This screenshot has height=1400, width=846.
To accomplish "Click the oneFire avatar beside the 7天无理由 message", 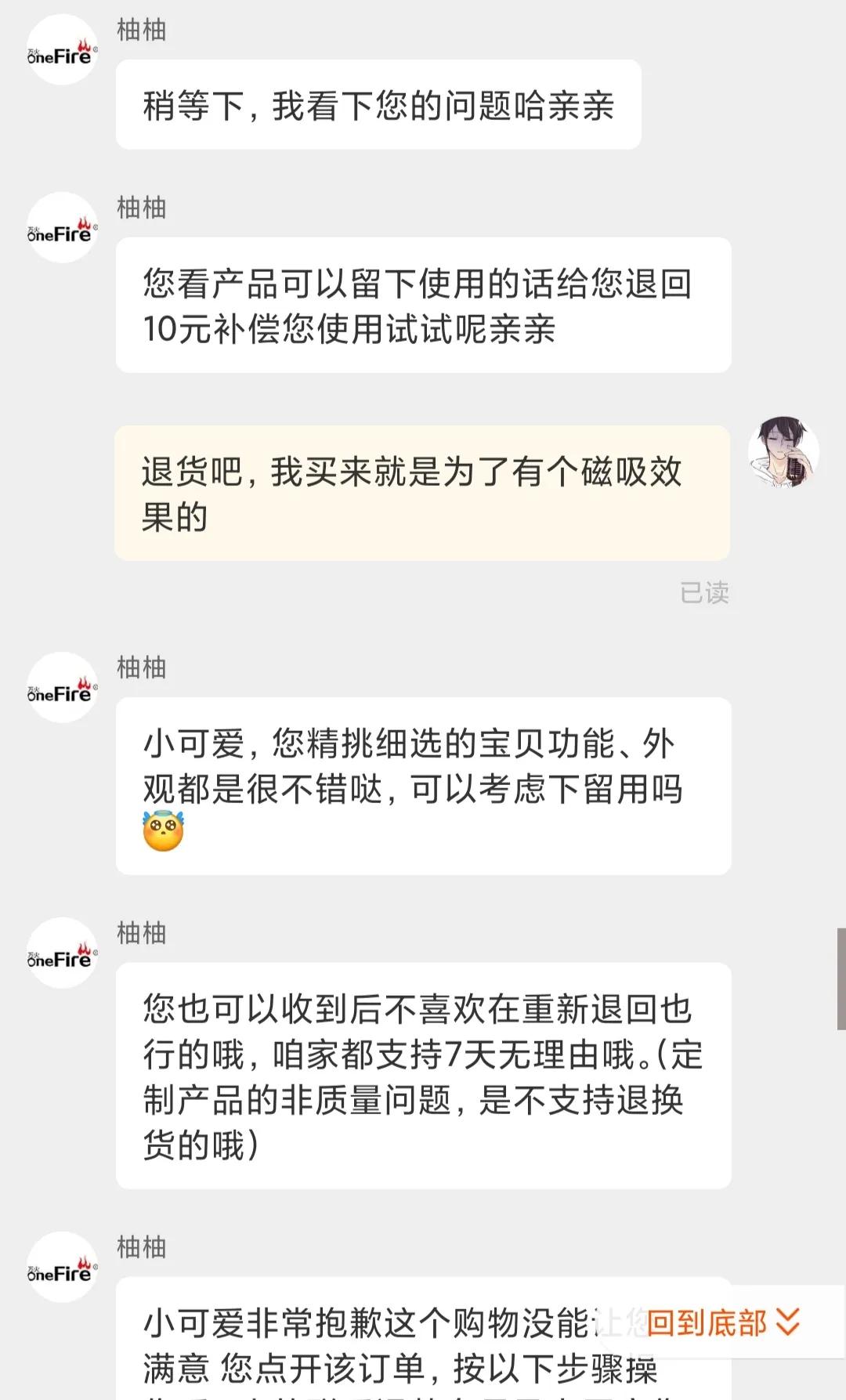I will (x=61, y=952).
